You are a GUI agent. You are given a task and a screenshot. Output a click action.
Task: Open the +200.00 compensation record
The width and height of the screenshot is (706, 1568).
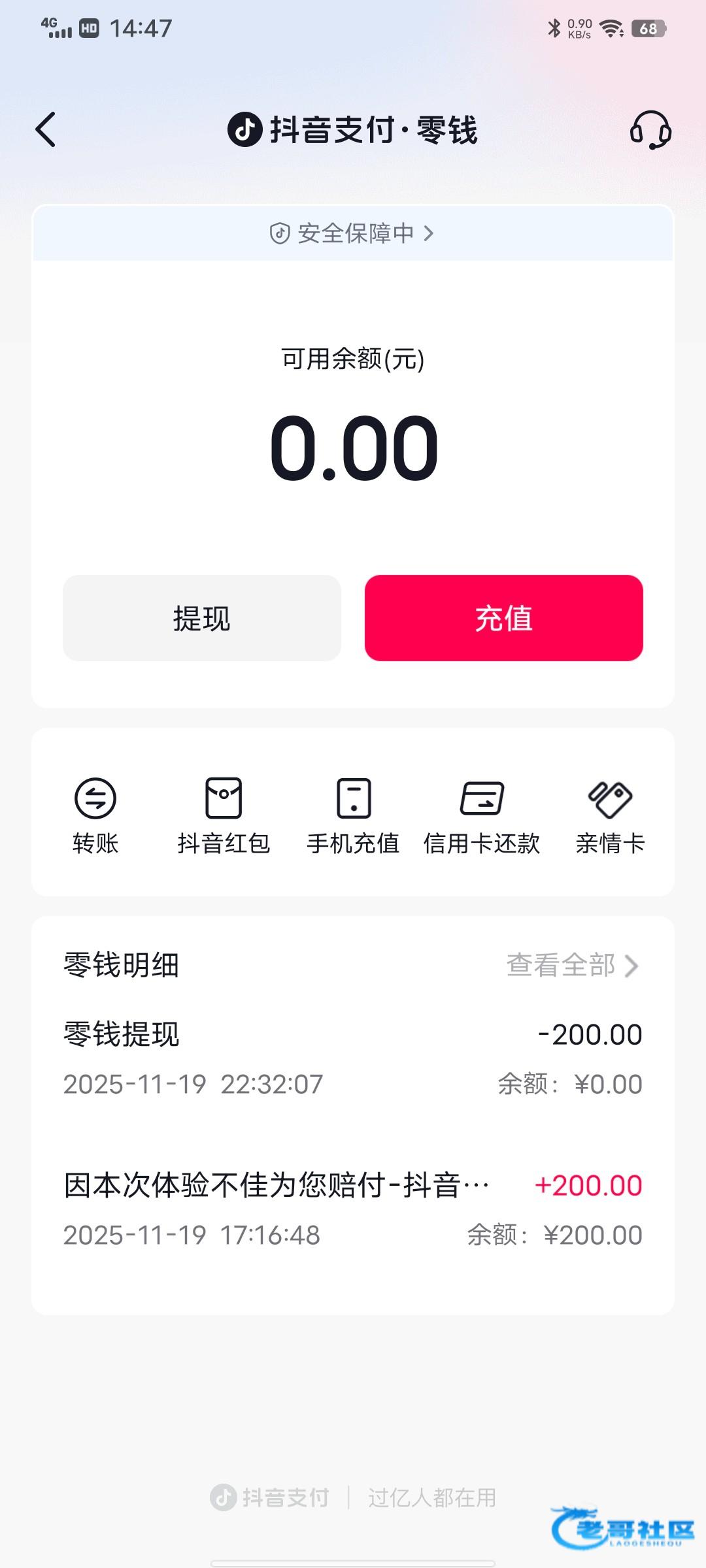tap(353, 1209)
